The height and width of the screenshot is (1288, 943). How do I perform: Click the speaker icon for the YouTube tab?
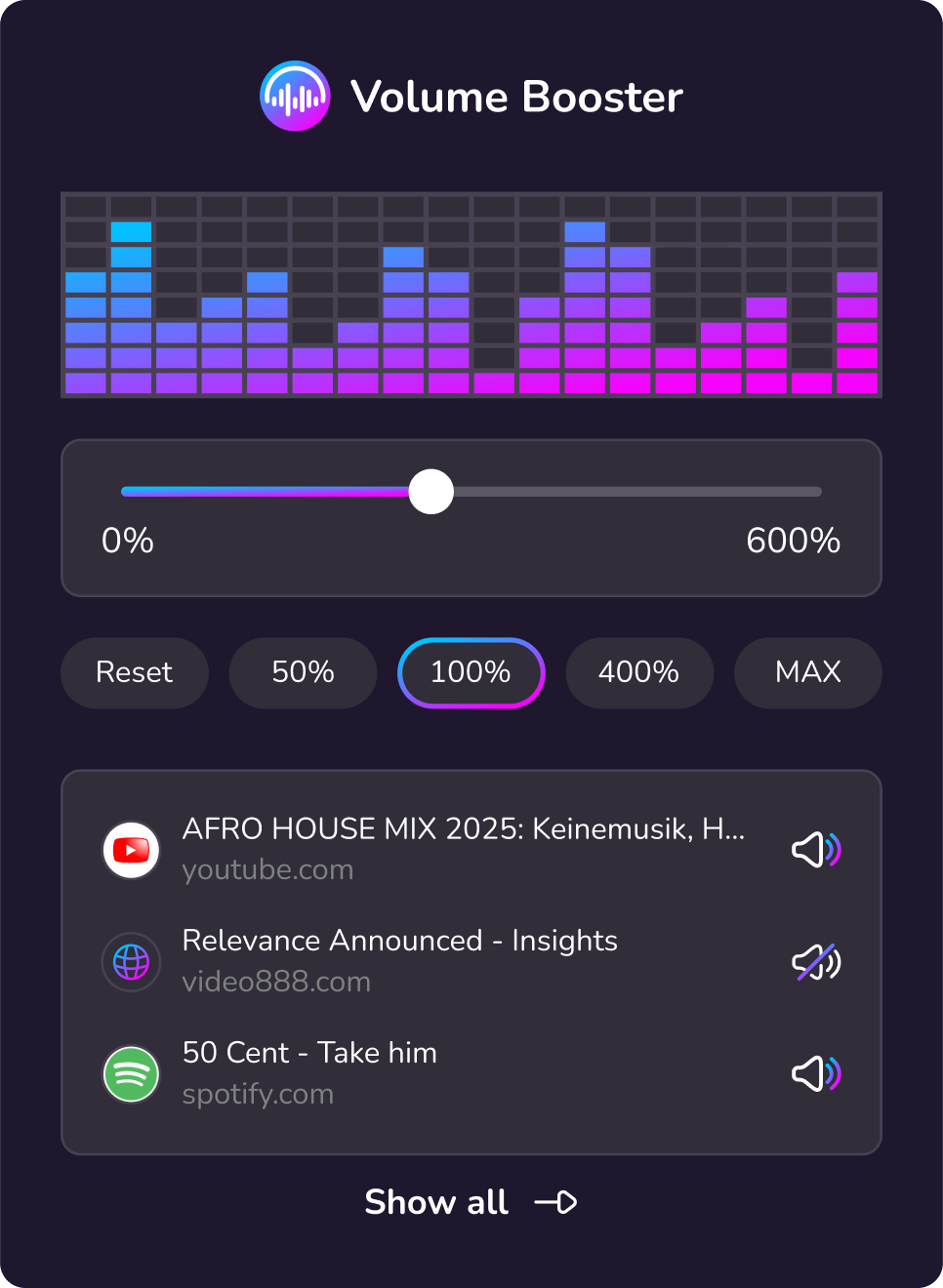point(816,850)
